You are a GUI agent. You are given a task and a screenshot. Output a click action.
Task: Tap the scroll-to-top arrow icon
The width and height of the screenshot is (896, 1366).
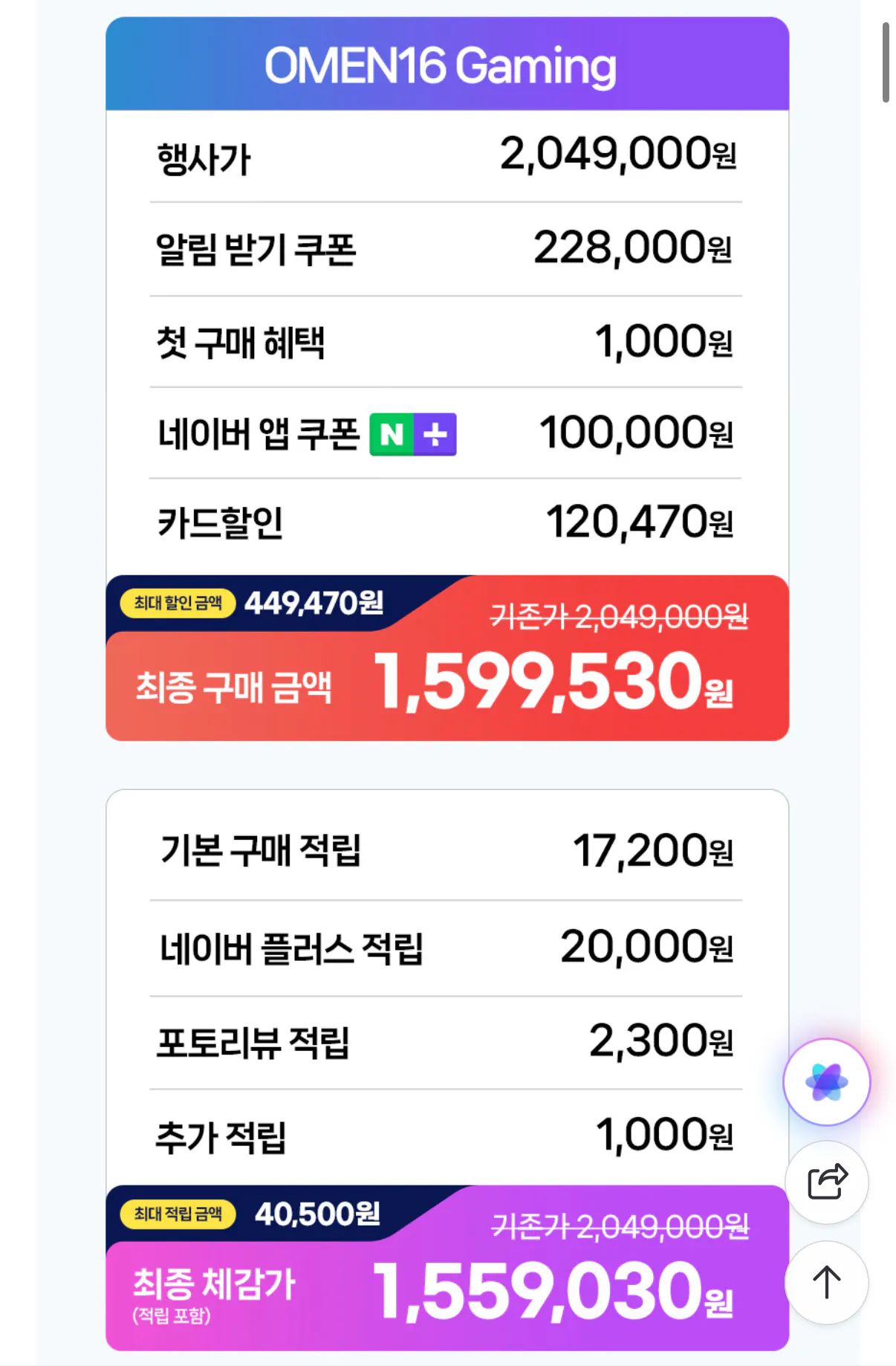(826, 1283)
